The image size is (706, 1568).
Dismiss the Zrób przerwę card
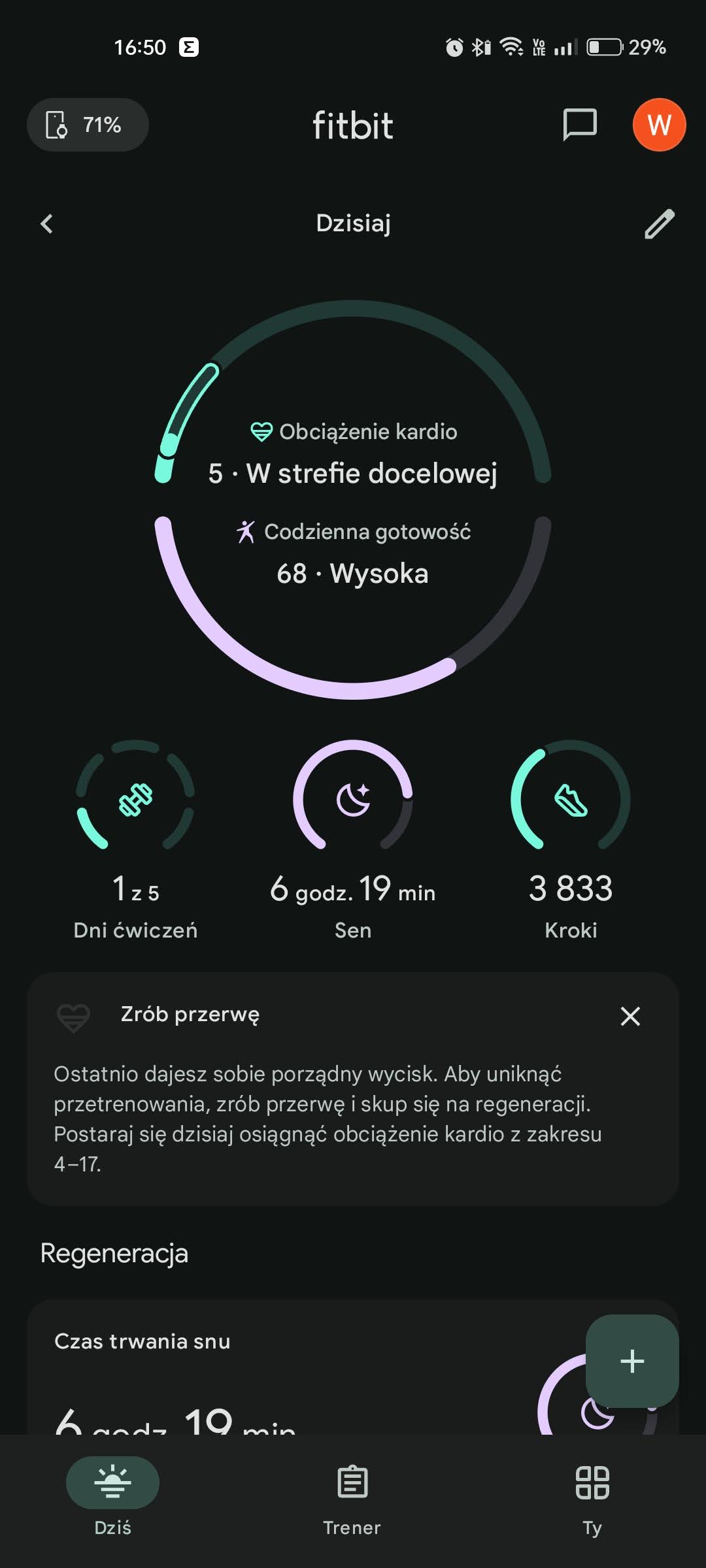[630, 1016]
